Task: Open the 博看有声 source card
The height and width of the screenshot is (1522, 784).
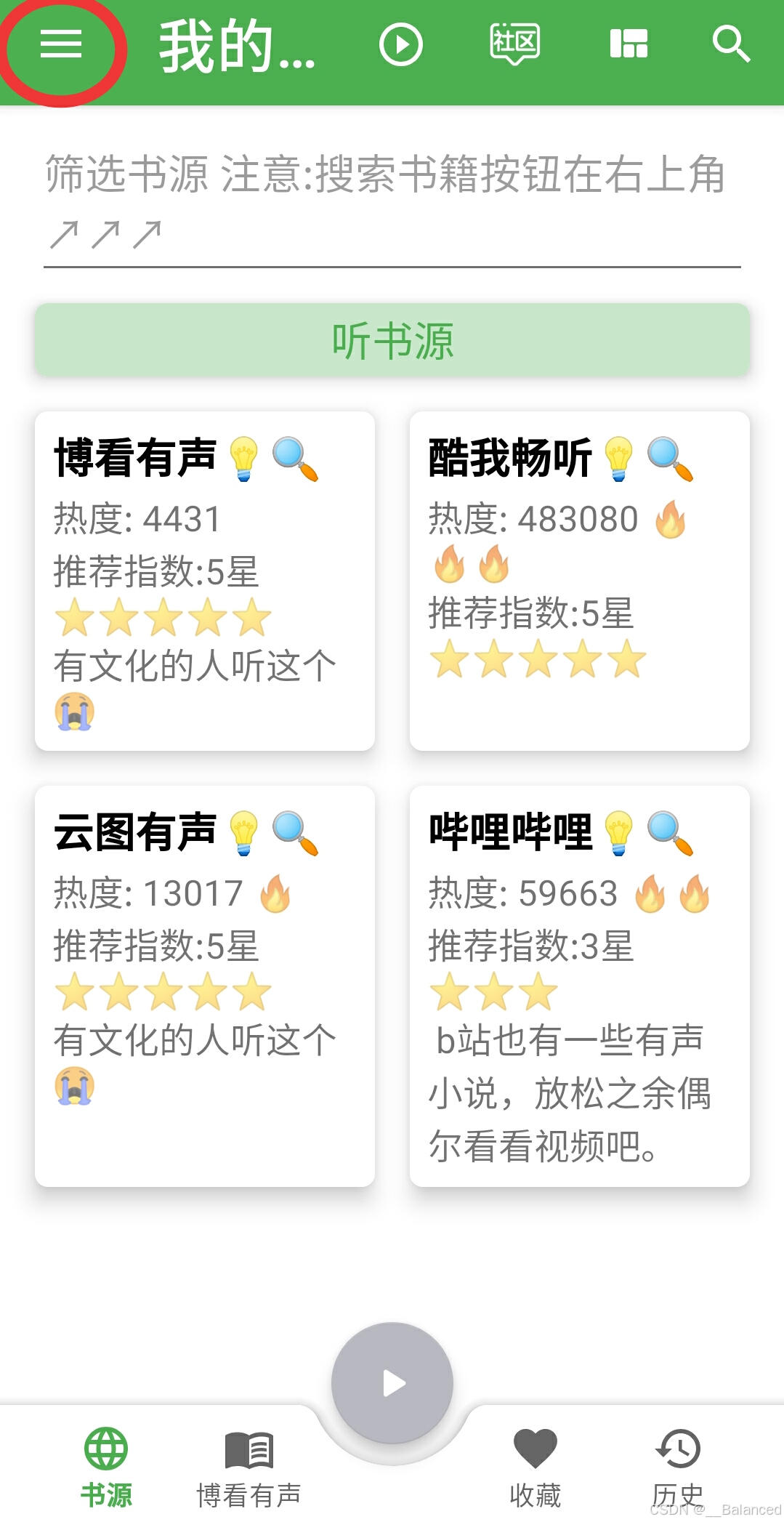Action: [205, 581]
